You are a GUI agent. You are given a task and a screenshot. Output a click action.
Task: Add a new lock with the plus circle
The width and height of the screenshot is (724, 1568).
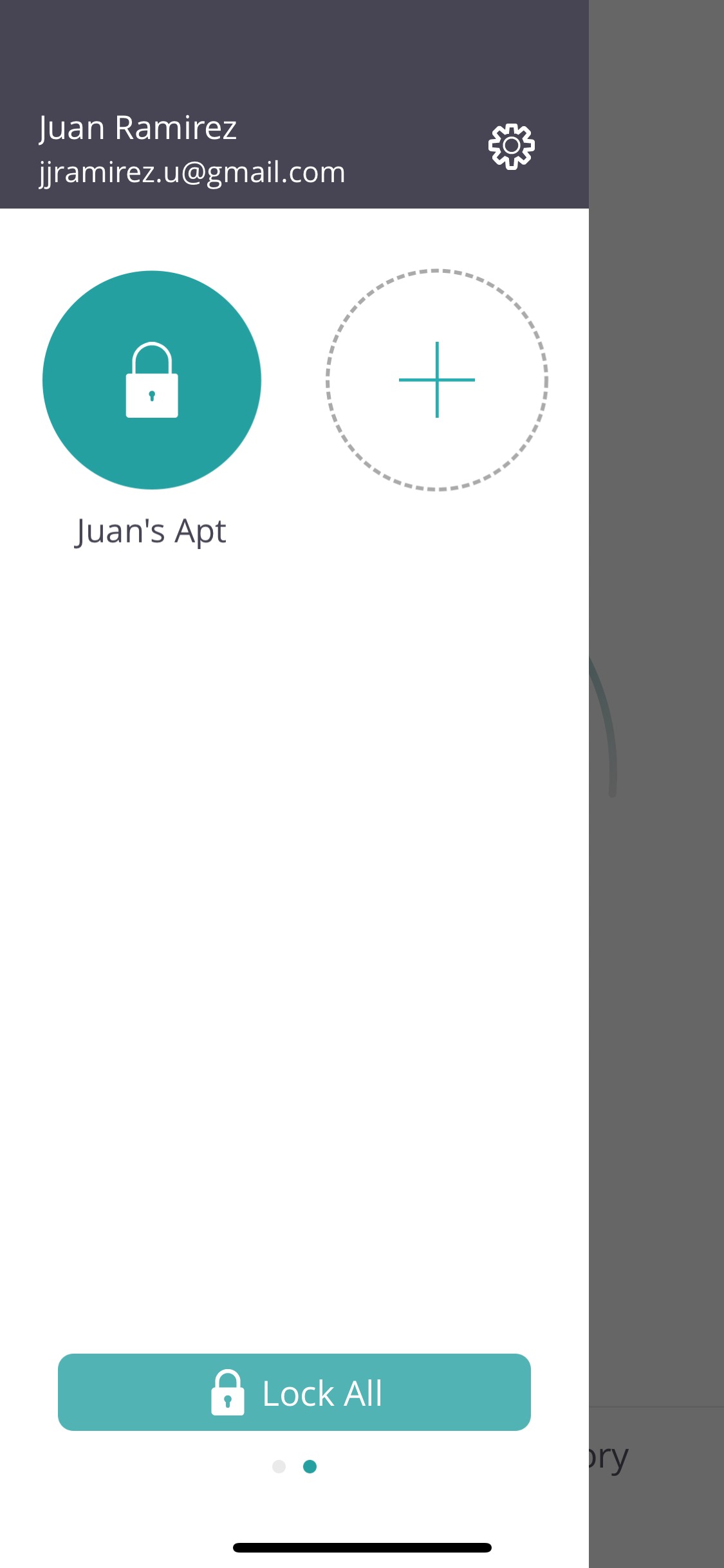[x=437, y=380]
